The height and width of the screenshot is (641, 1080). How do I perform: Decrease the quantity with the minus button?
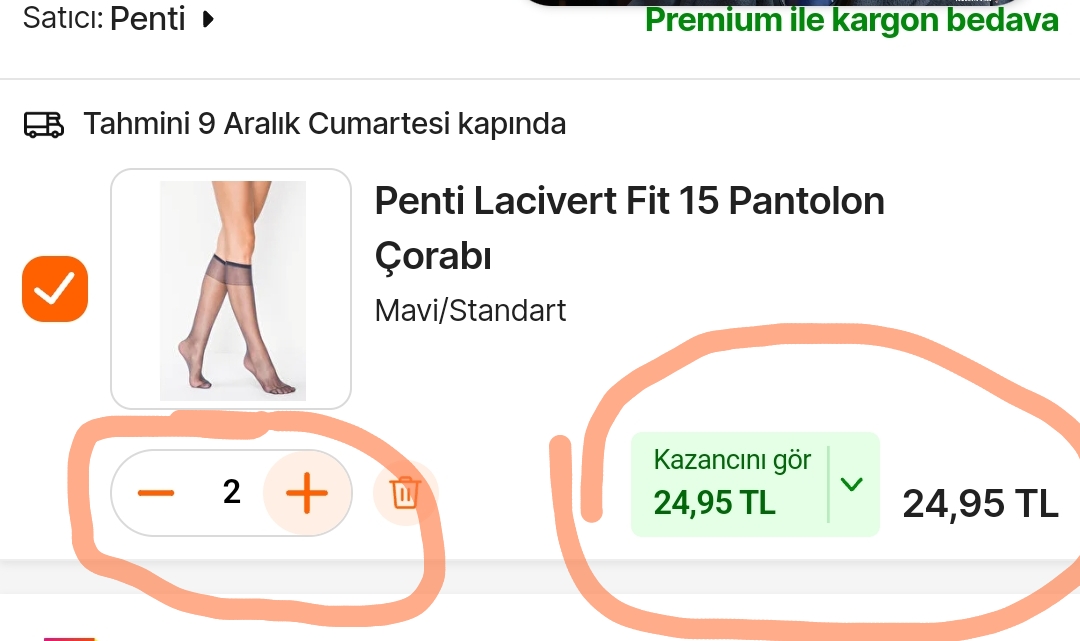click(x=156, y=493)
